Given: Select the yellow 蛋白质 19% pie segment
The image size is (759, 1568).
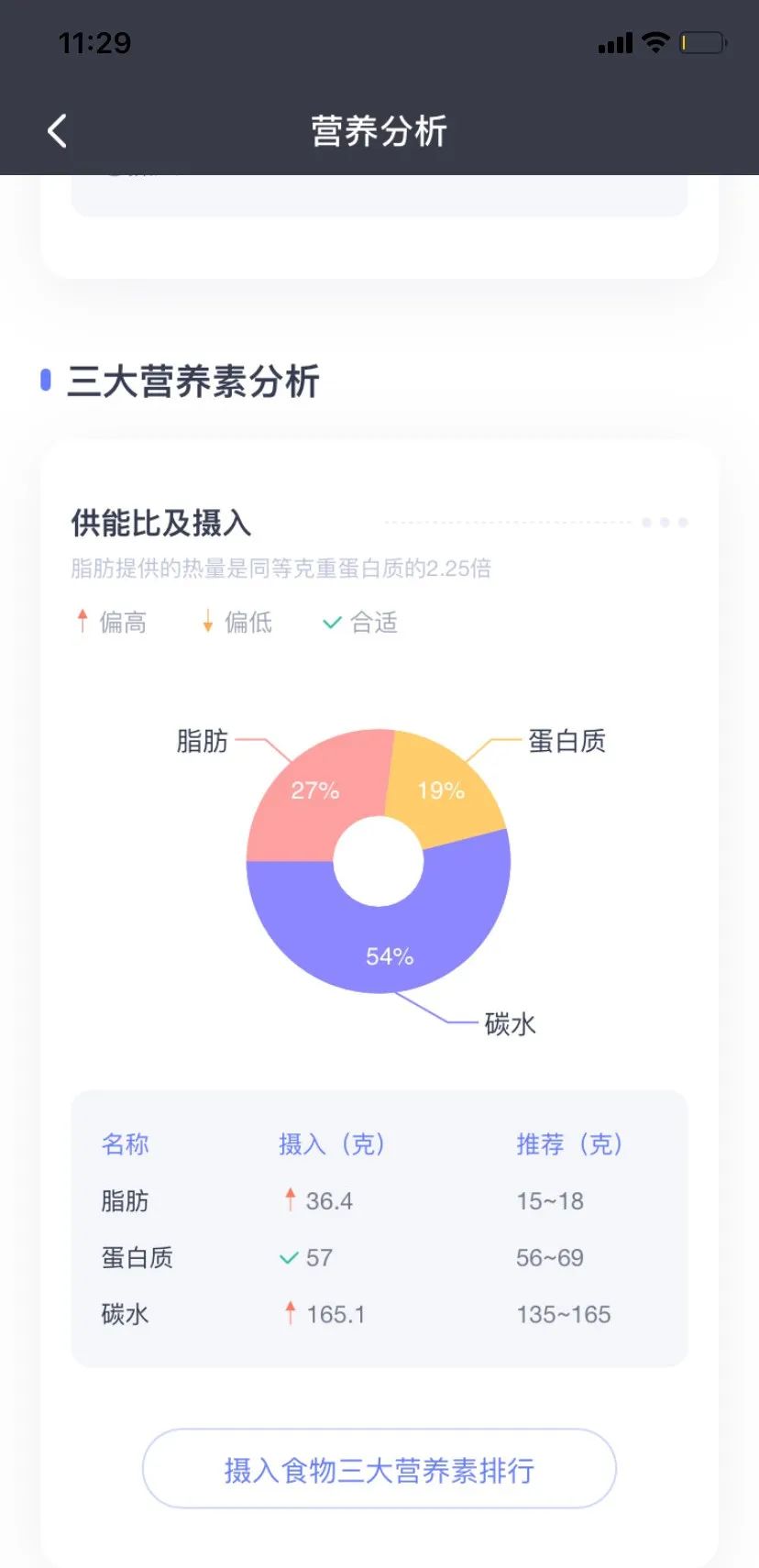Looking at the screenshot, I should click(440, 789).
